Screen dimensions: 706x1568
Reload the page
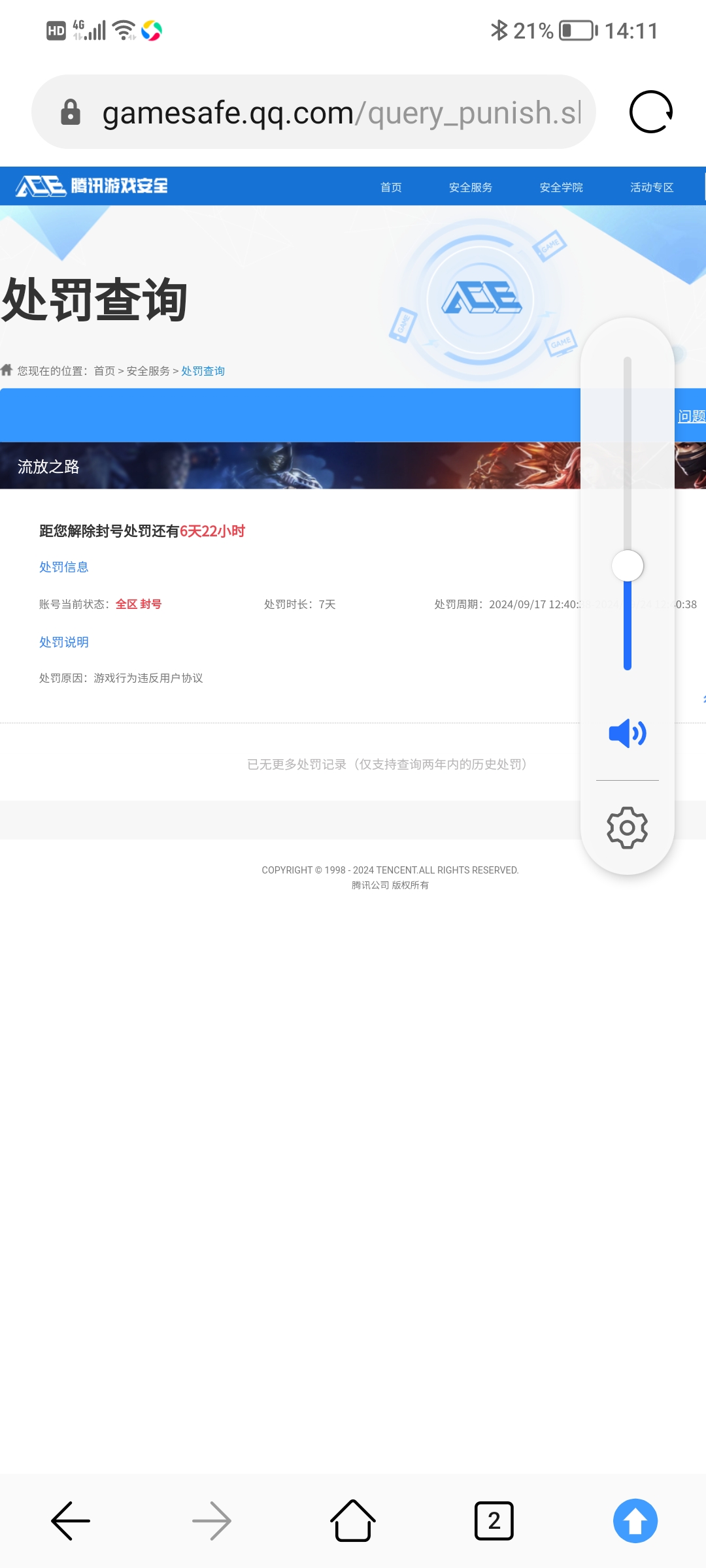(650, 112)
